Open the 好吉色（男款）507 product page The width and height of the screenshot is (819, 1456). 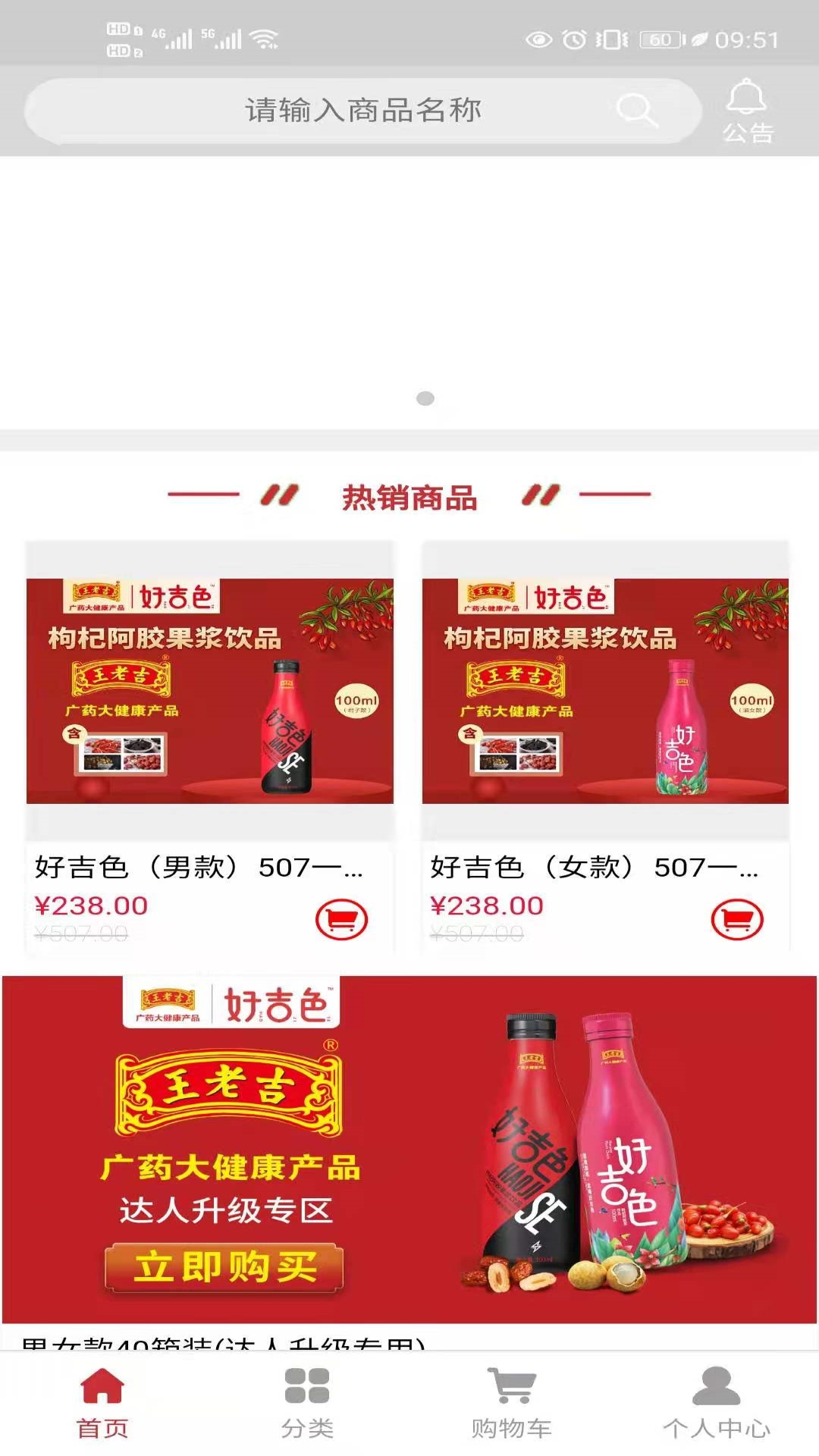201,871
